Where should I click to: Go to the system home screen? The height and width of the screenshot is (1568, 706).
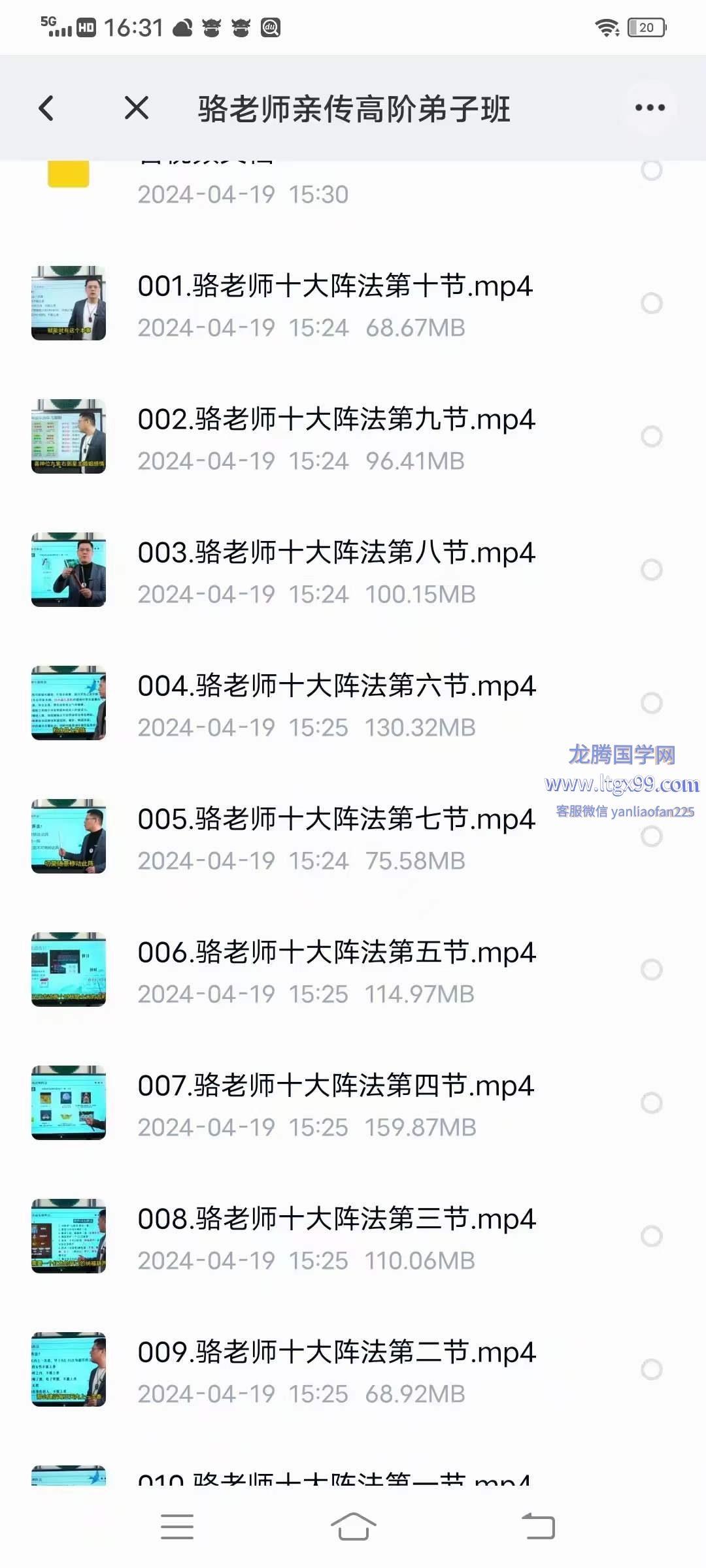coord(353,1527)
